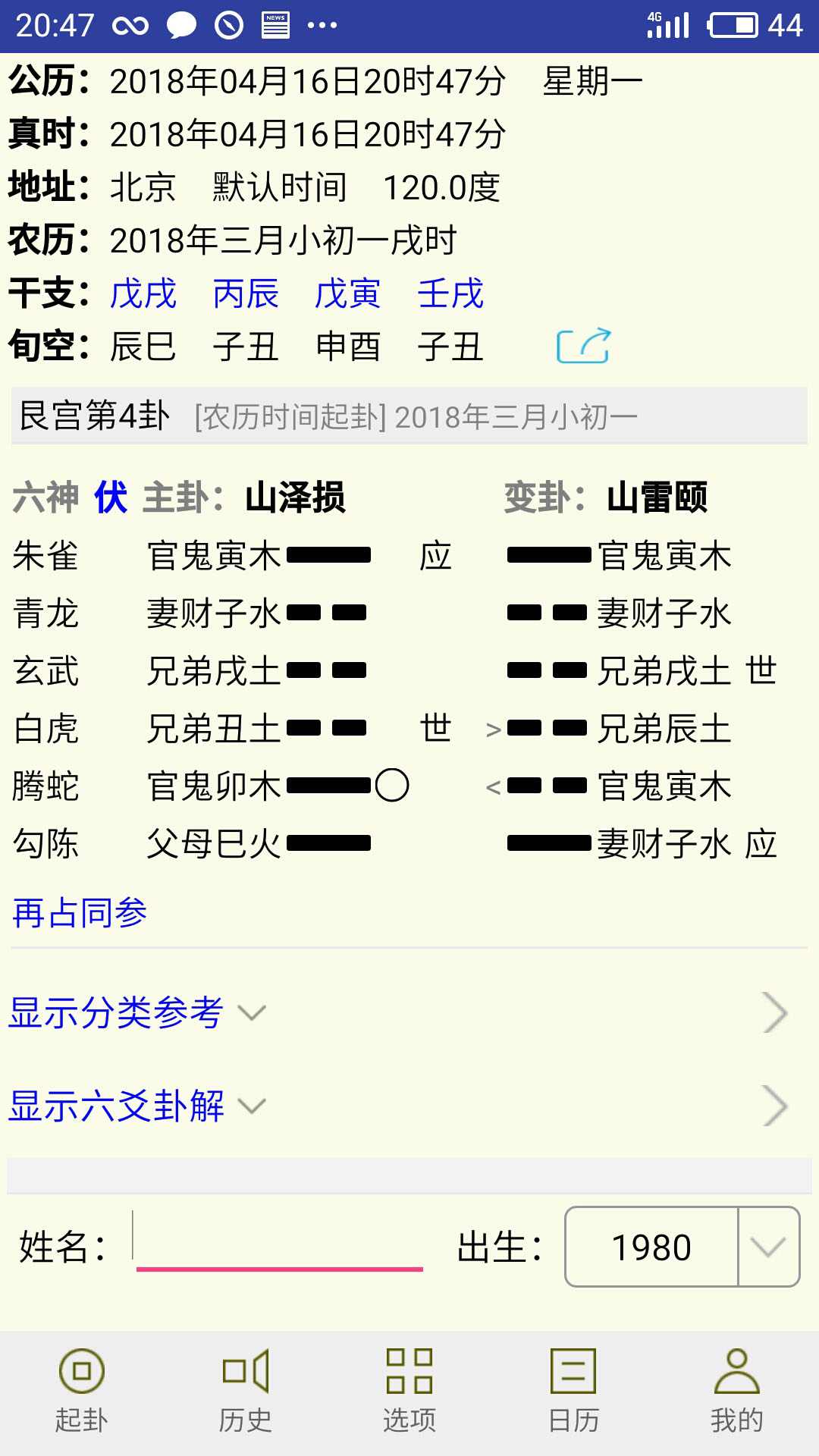
Task: Open the 我的 tab
Action: click(737, 1392)
